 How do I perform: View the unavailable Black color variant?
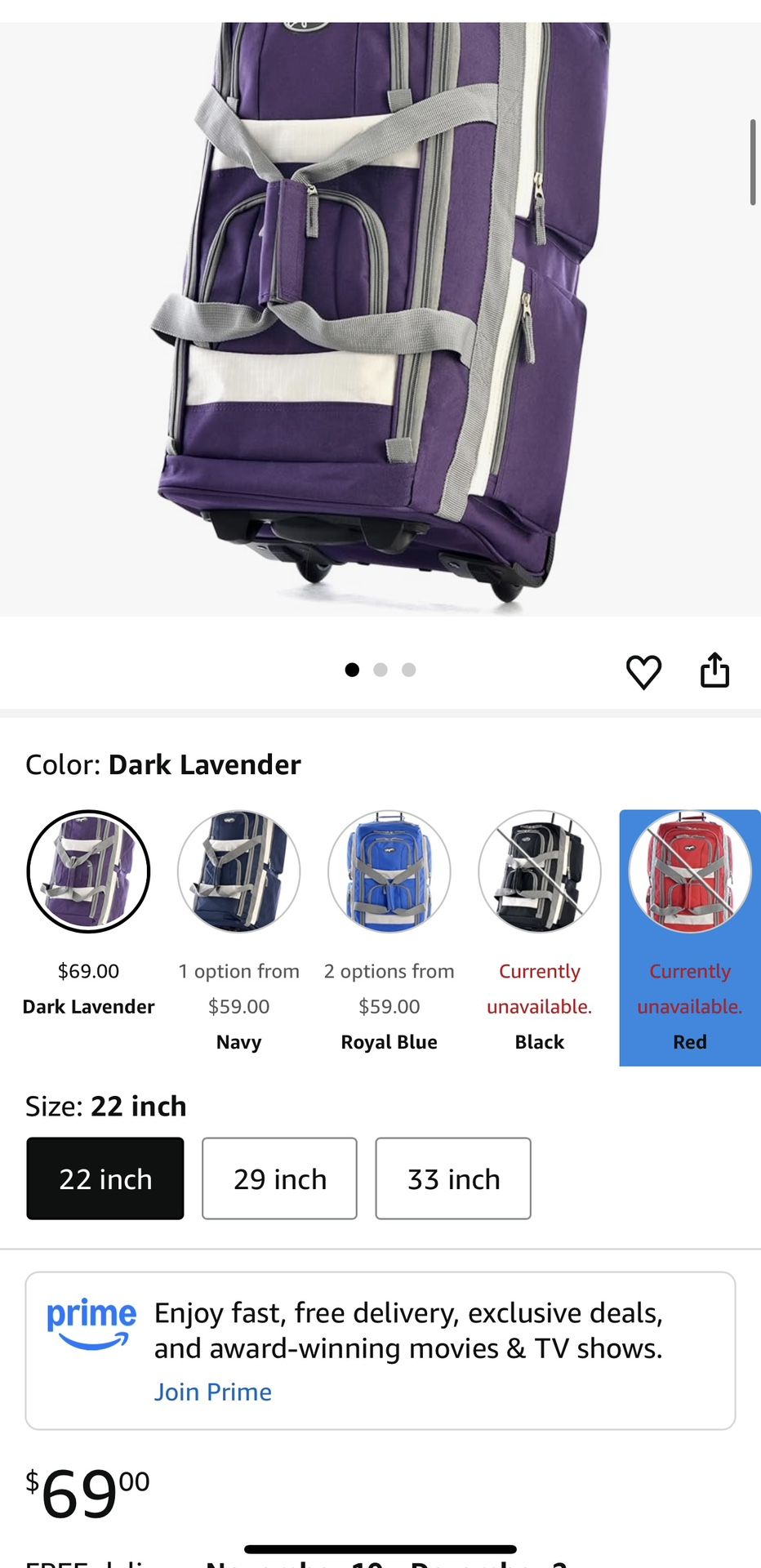click(539, 871)
